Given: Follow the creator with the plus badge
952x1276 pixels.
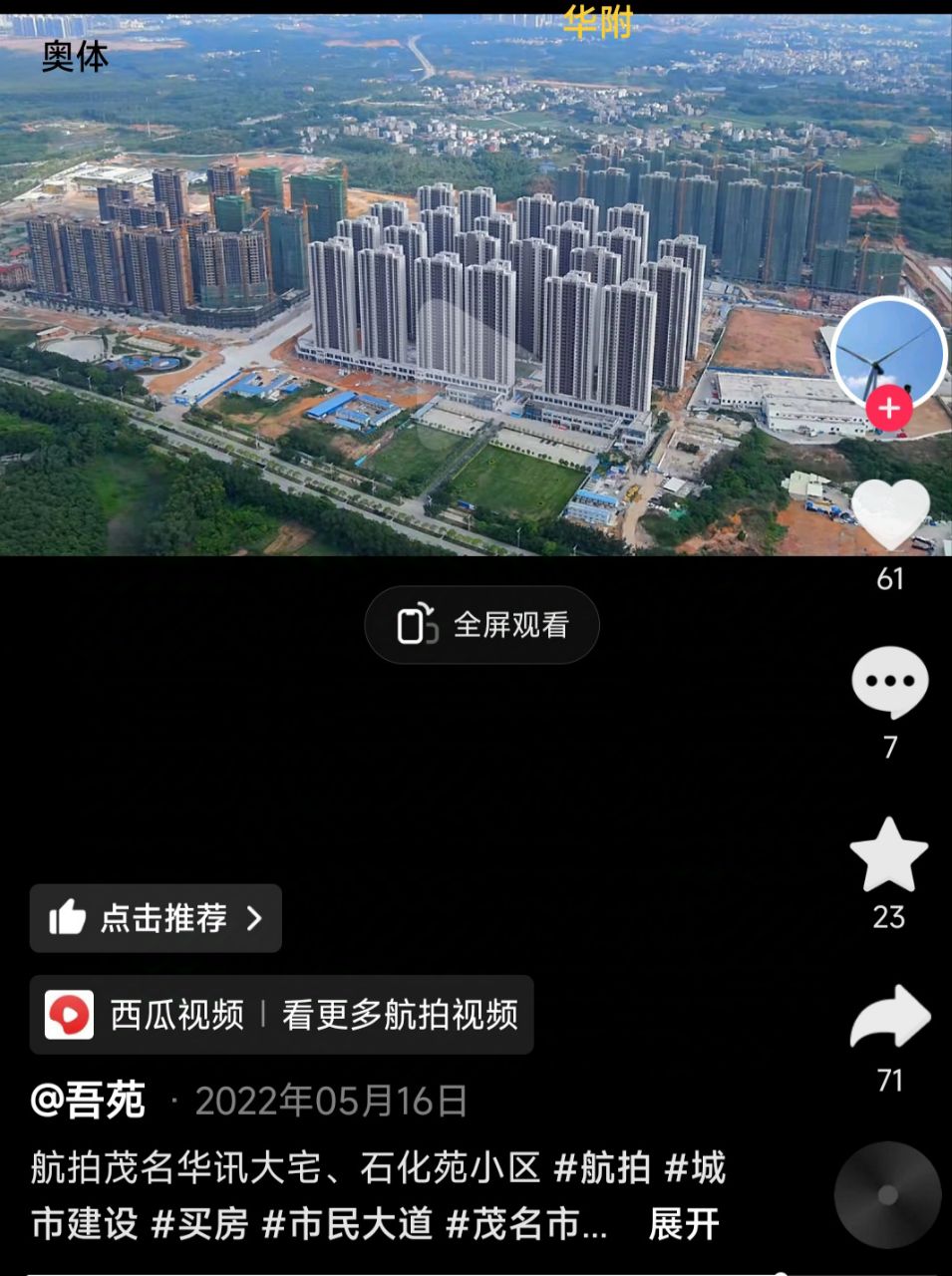Looking at the screenshot, I should 888,409.
